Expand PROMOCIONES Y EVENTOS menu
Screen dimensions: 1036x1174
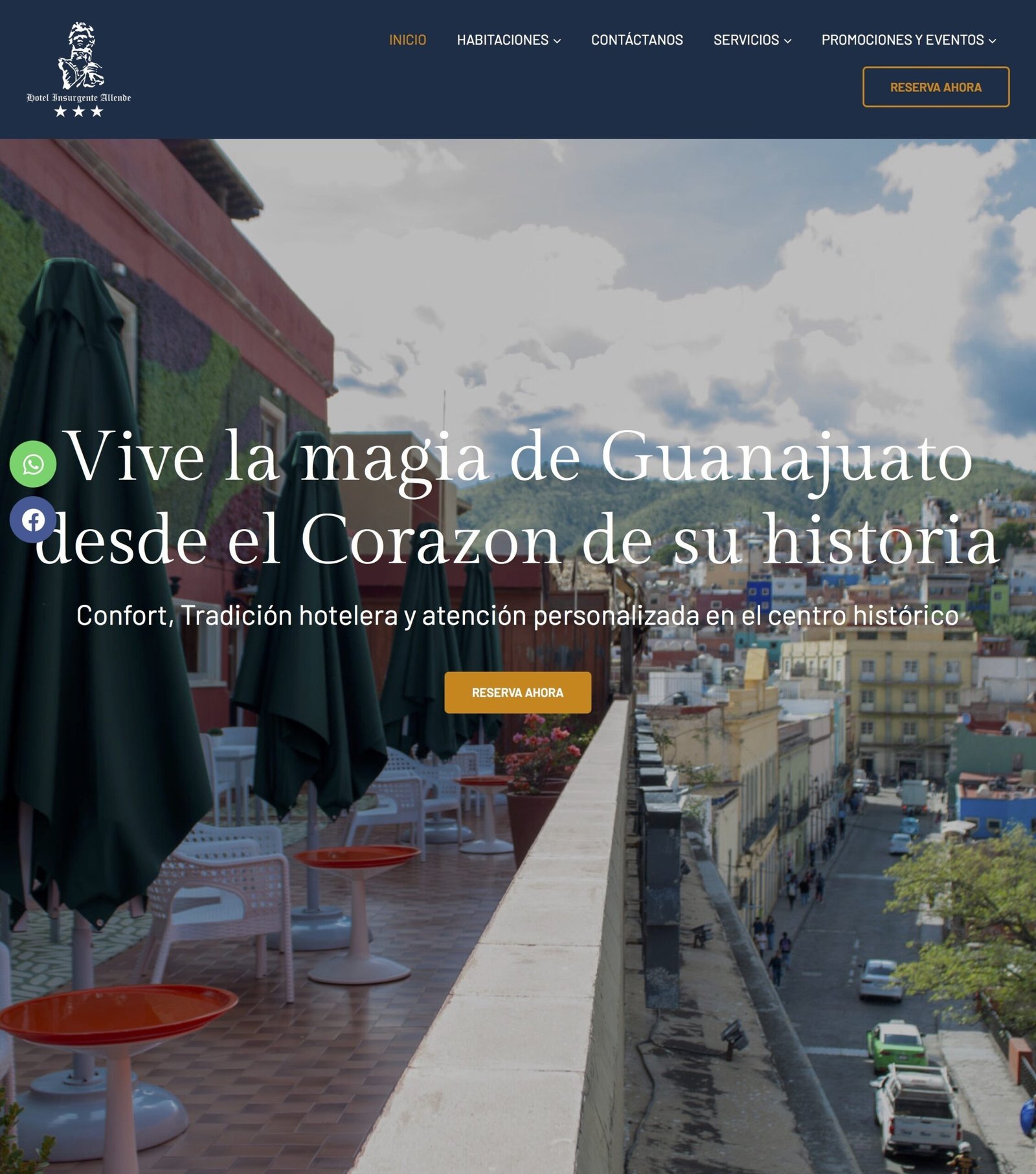(x=908, y=40)
